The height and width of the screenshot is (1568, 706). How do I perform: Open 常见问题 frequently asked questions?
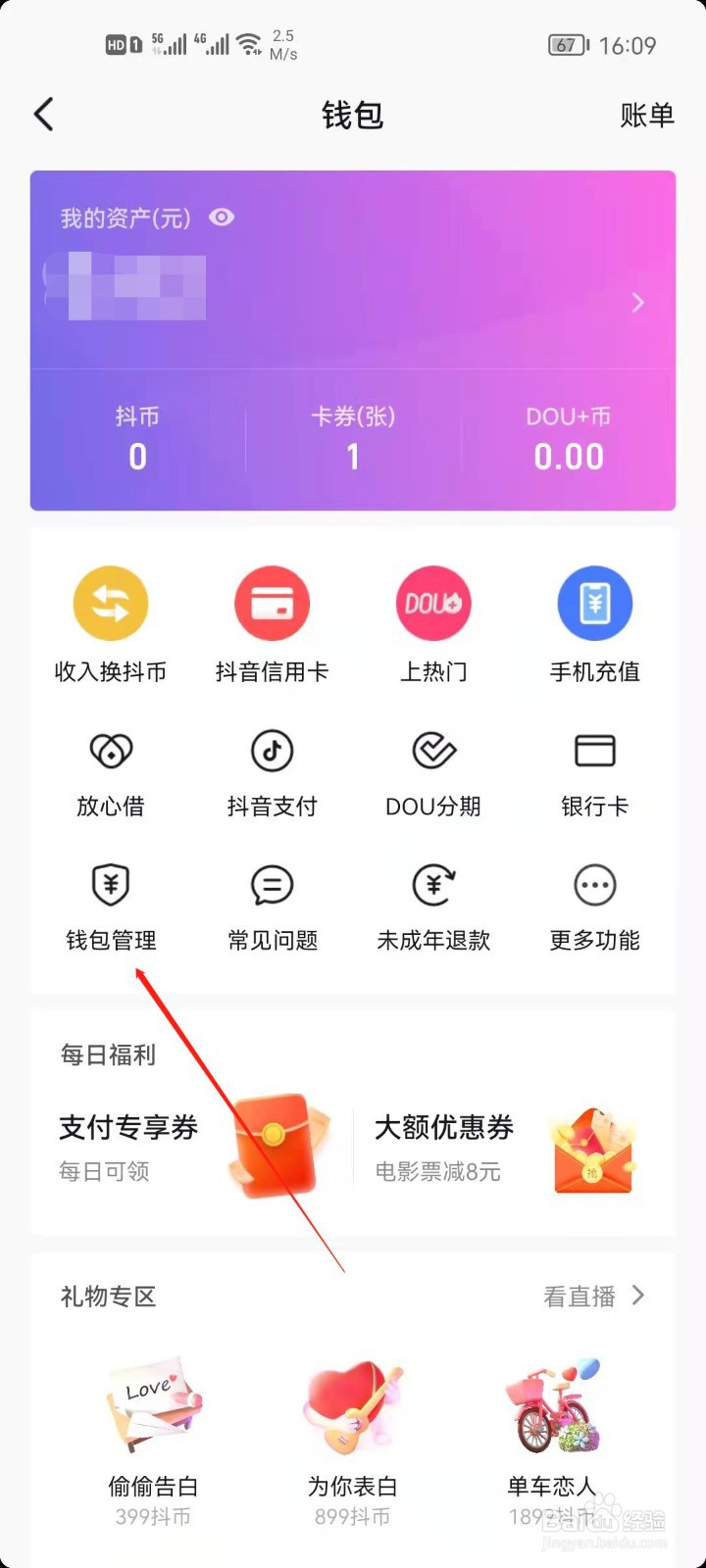pos(272,885)
